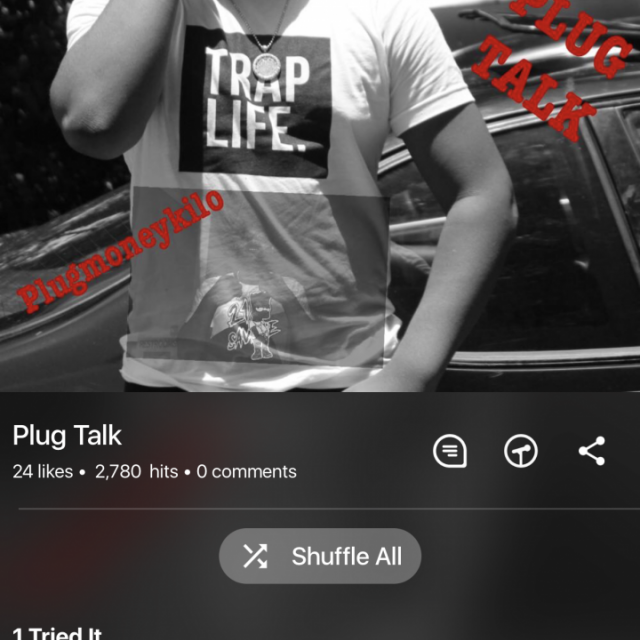This screenshot has width=640, height=640.
Task: Tap the microphone icon beside share
Action: (521, 451)
